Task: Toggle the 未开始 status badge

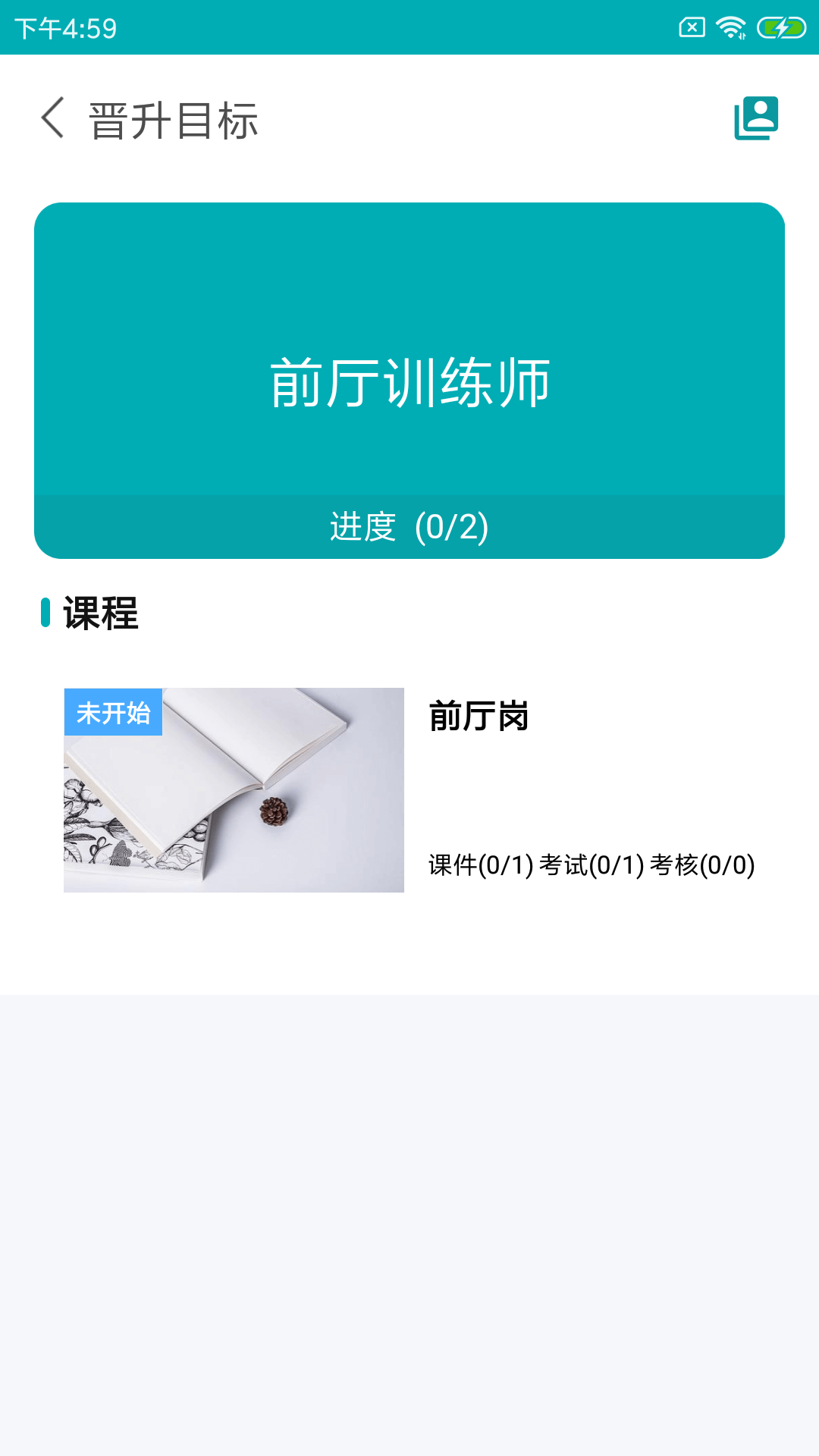Action: click(x=114, y=713)
